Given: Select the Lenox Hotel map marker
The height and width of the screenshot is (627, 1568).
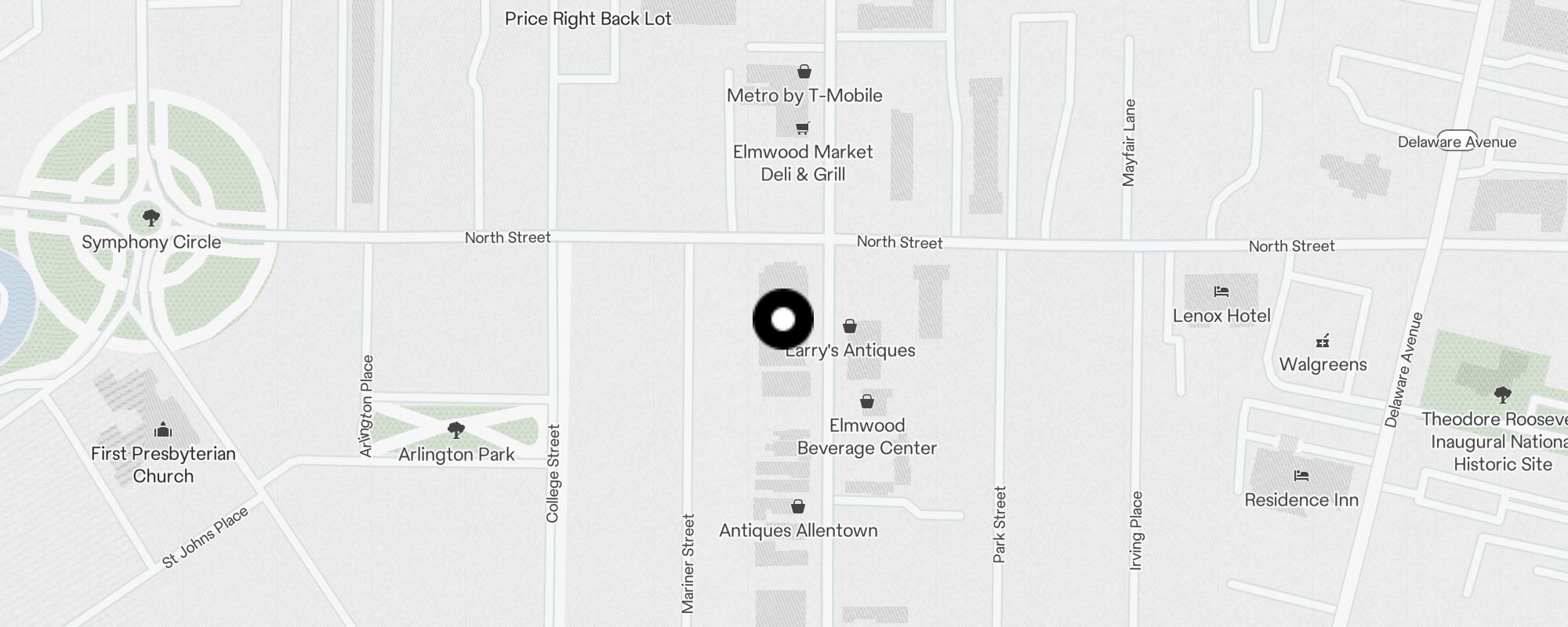Looking at the screenshot, I should click(1221, 292).
